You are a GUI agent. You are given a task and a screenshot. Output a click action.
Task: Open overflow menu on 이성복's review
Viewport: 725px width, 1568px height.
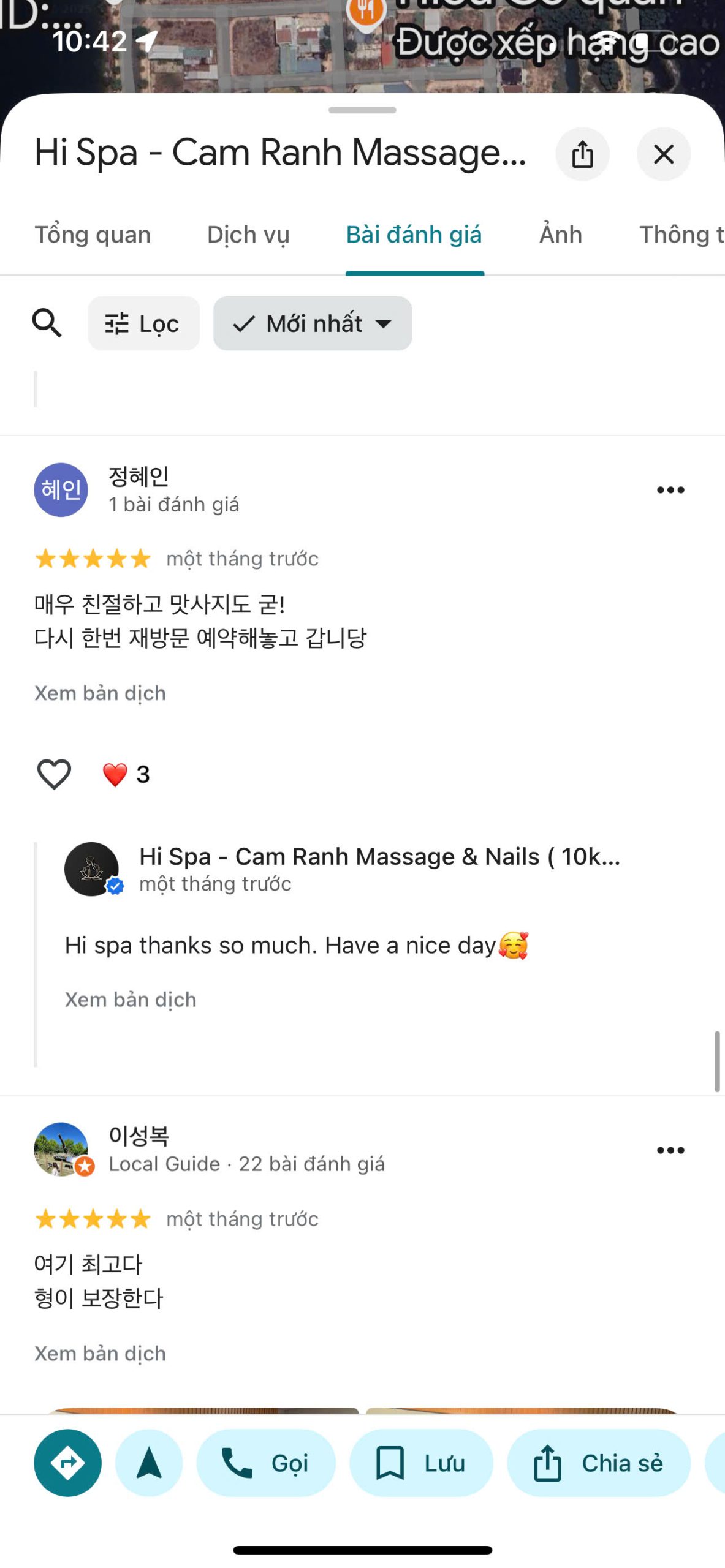[x=670, y=1150]
